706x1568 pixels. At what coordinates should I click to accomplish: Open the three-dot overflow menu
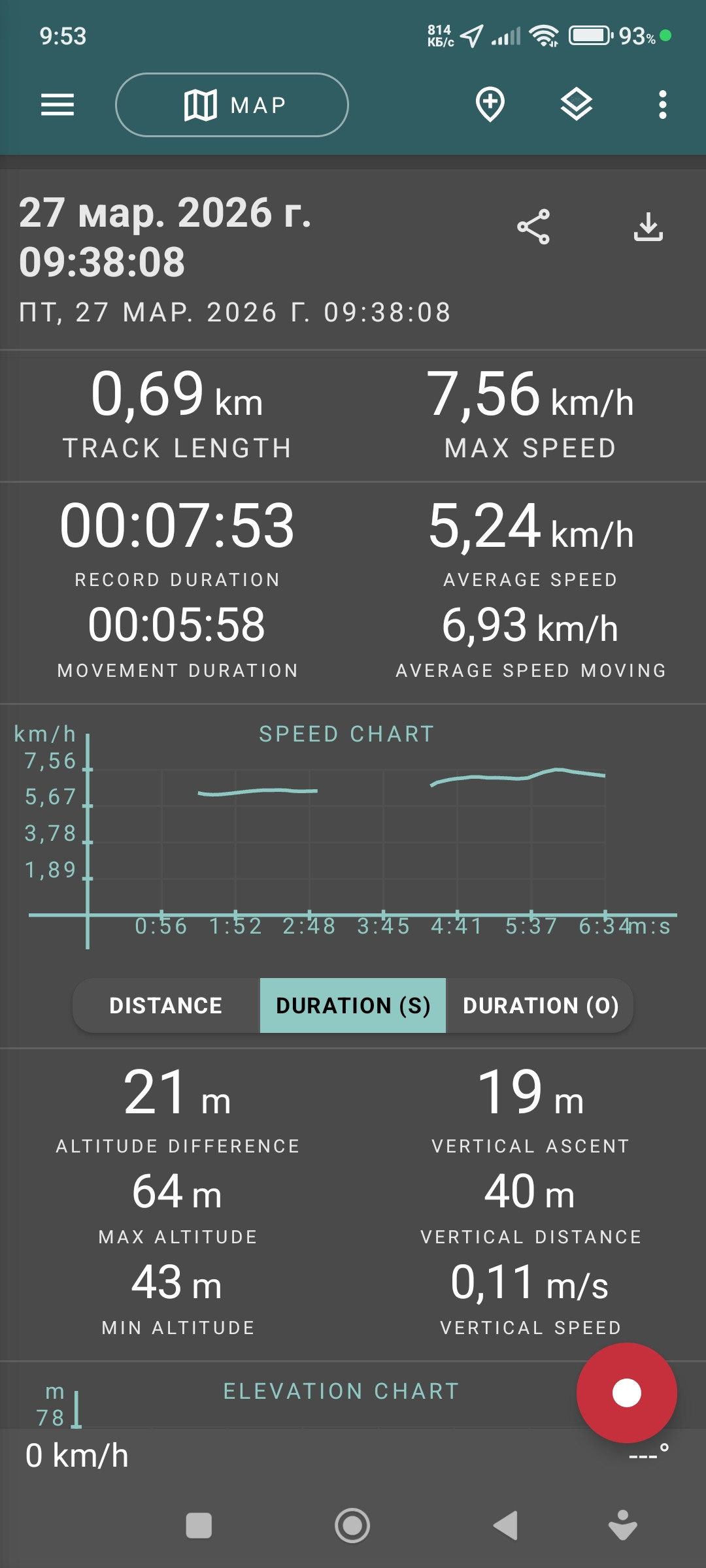pos(663,105)
